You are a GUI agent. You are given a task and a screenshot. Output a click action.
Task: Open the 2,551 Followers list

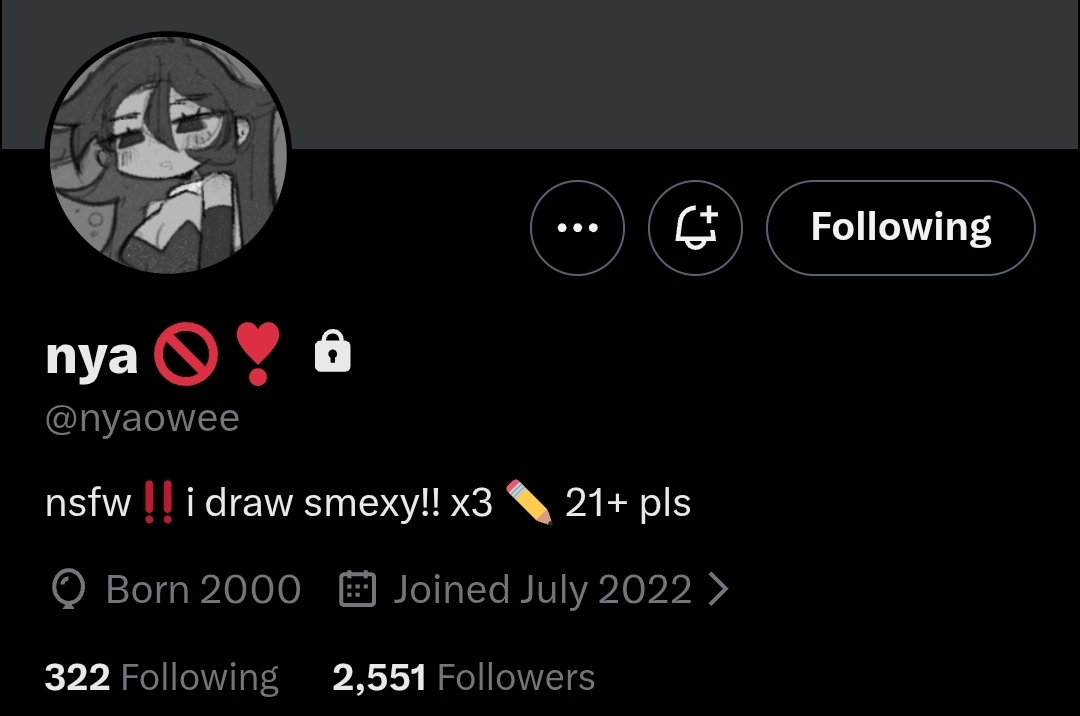coord(463,678)
